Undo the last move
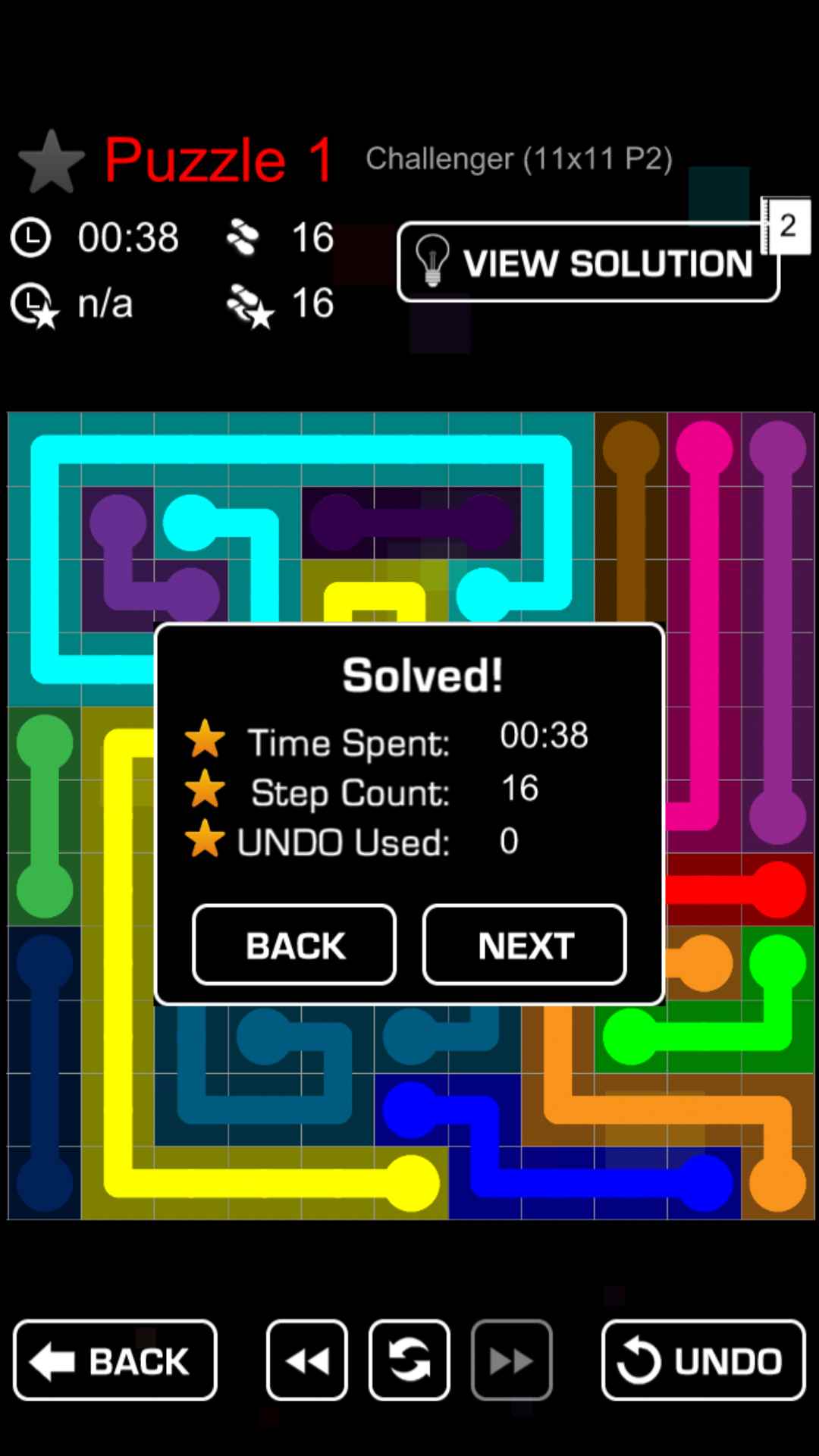This screenshot has width=819, height=1456. tap(703, 1360)
